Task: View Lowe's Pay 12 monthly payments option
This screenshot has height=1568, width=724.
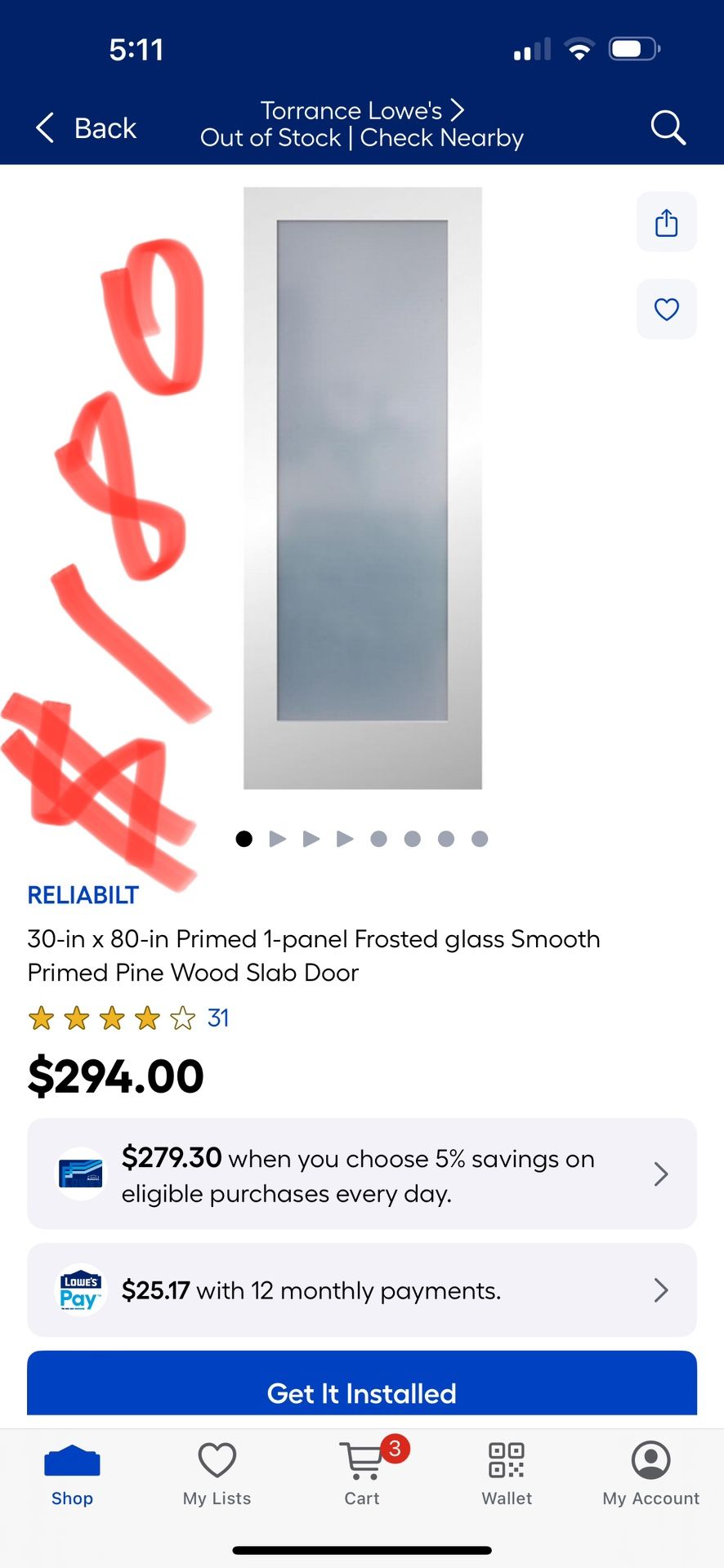Action: click(362, 1290)
